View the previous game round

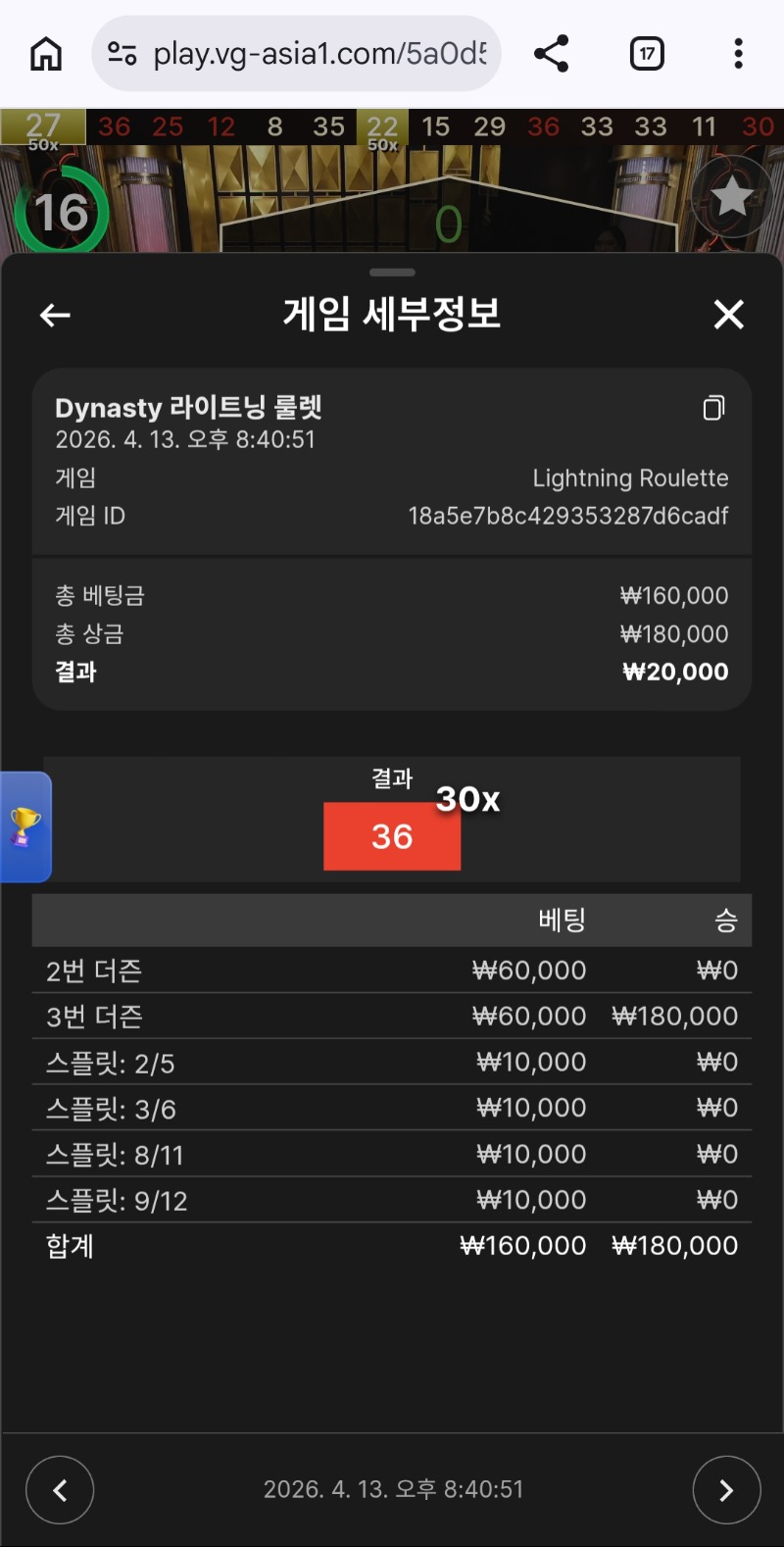(60, 1490)
